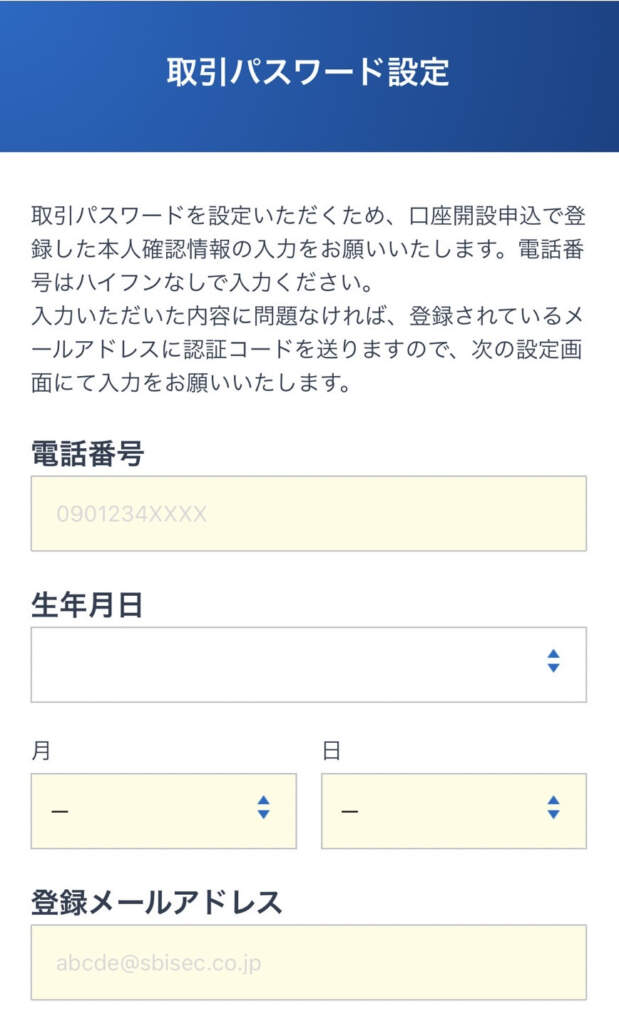Image resolution: width=619 pixels, height=1024 pixels.
Task: Tap the 電話番号 phone number field
Action: point(308,514)
